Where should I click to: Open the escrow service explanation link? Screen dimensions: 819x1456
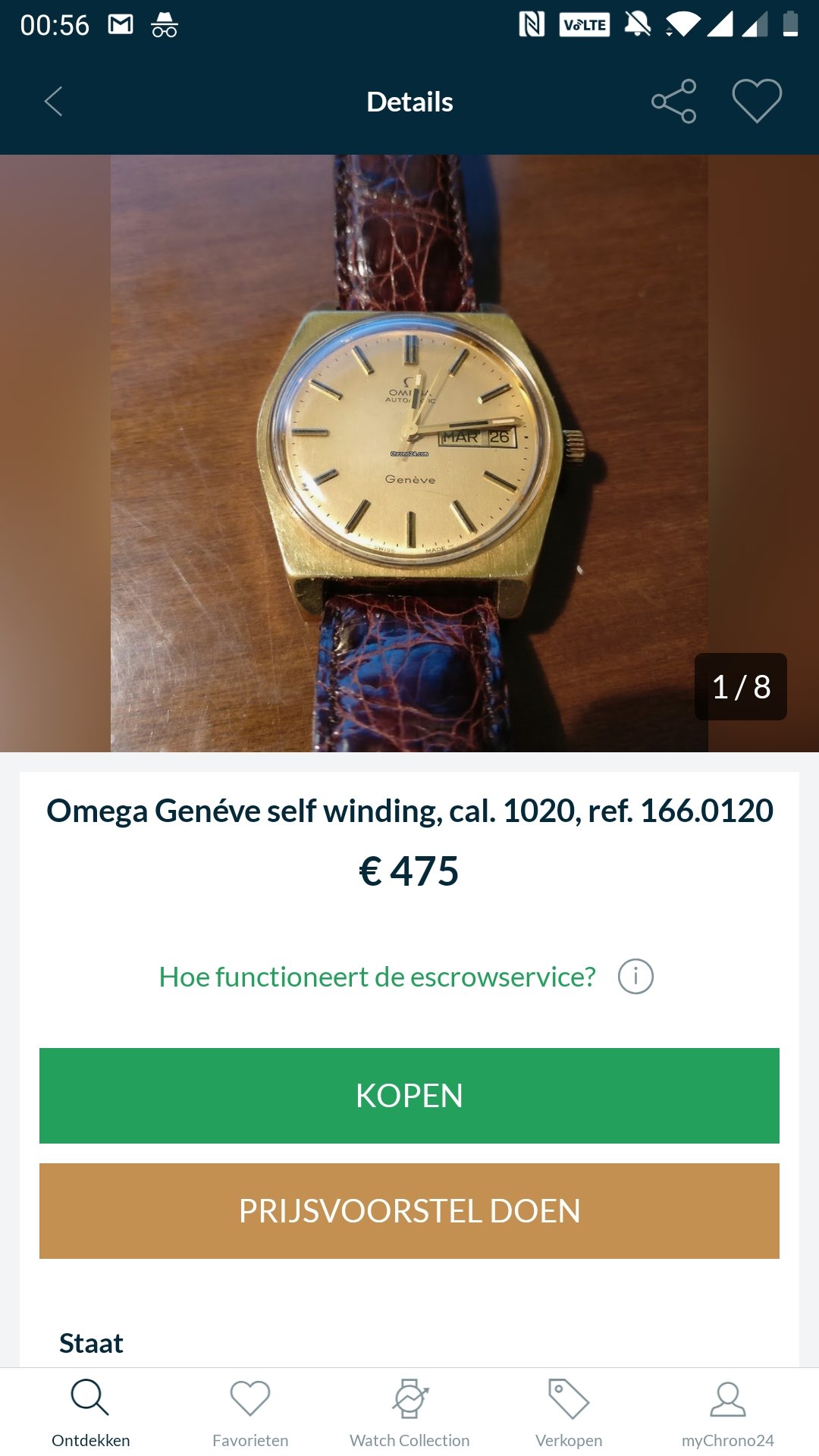click(x=377, y=977)
